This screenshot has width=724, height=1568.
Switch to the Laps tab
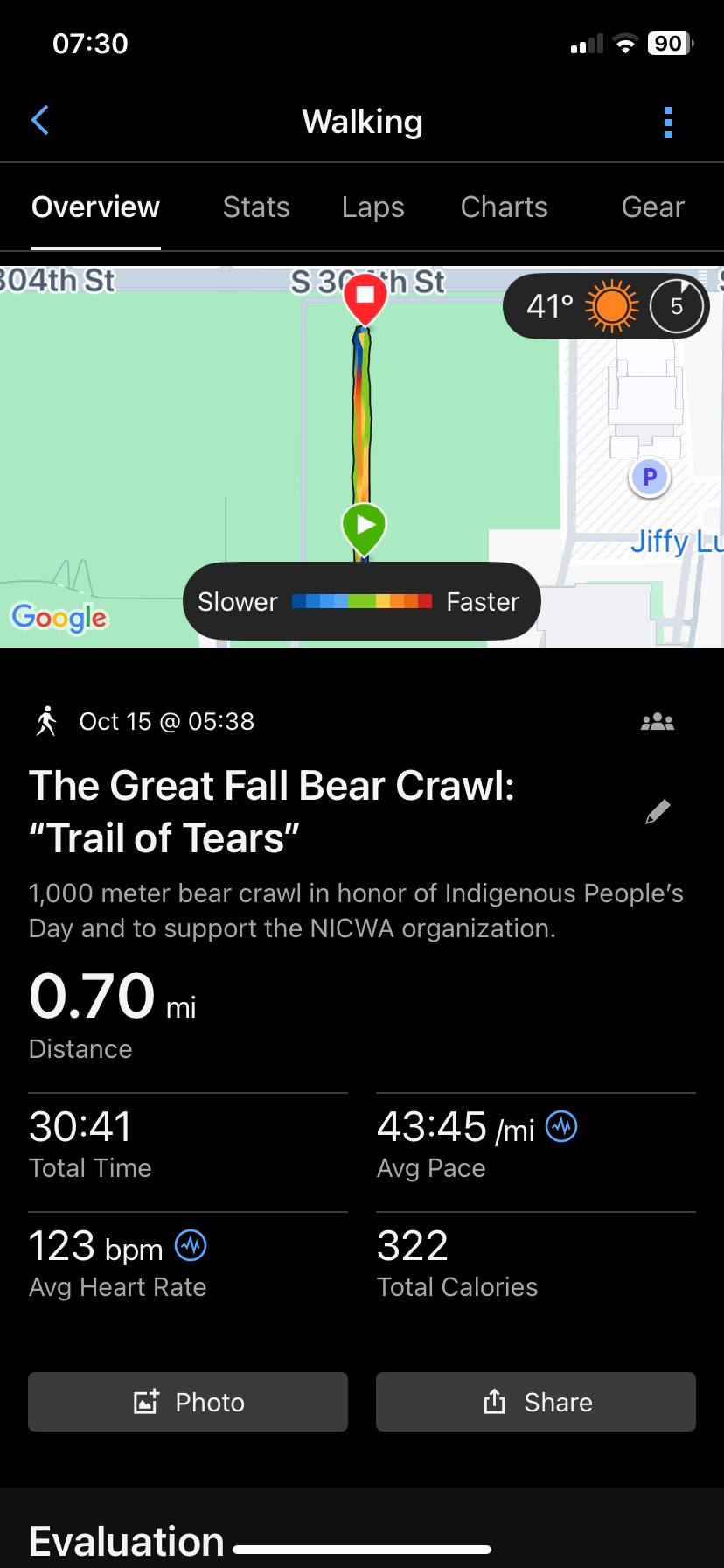tap(372, 207)
